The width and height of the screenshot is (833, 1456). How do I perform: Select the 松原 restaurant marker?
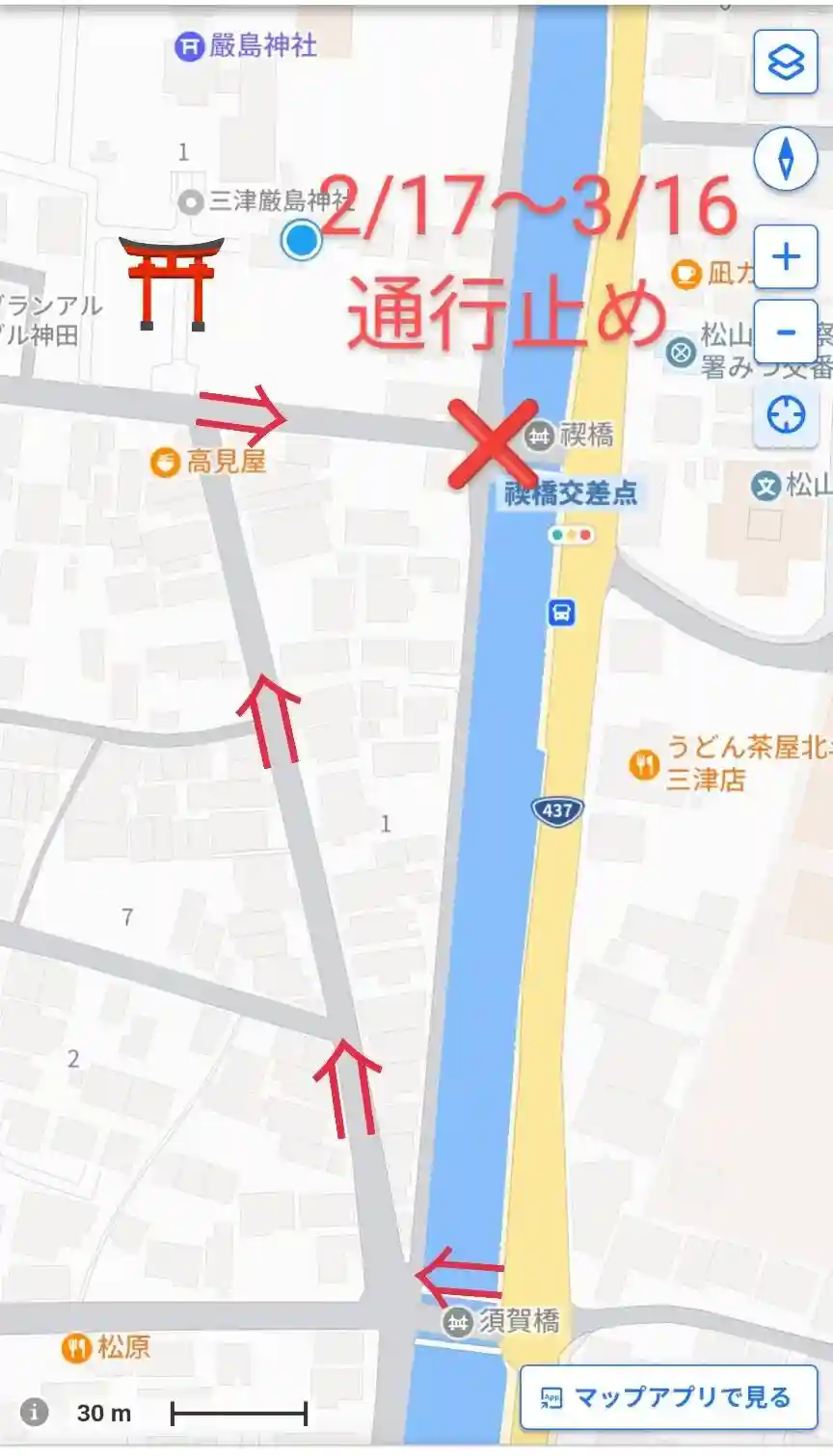coord(76,1347)
